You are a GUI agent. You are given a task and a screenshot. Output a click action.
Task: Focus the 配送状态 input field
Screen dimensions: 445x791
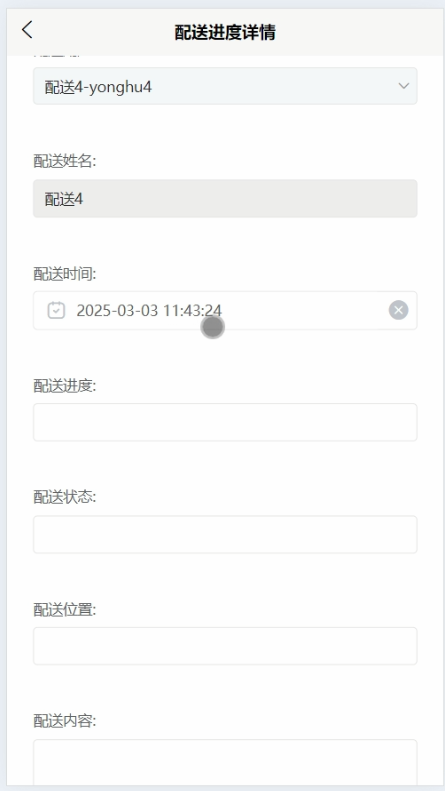coord(225,534)
